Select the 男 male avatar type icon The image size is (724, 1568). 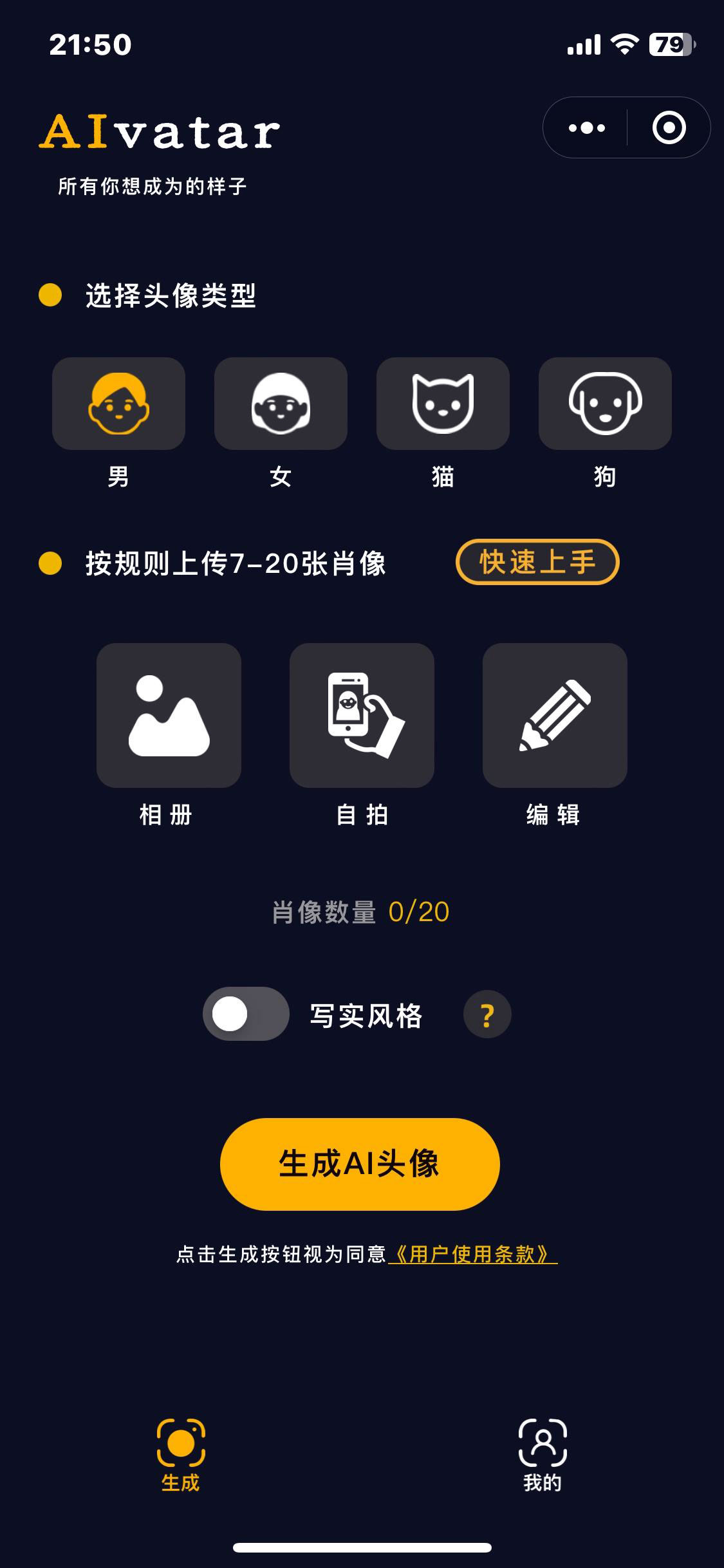[117, 403]
